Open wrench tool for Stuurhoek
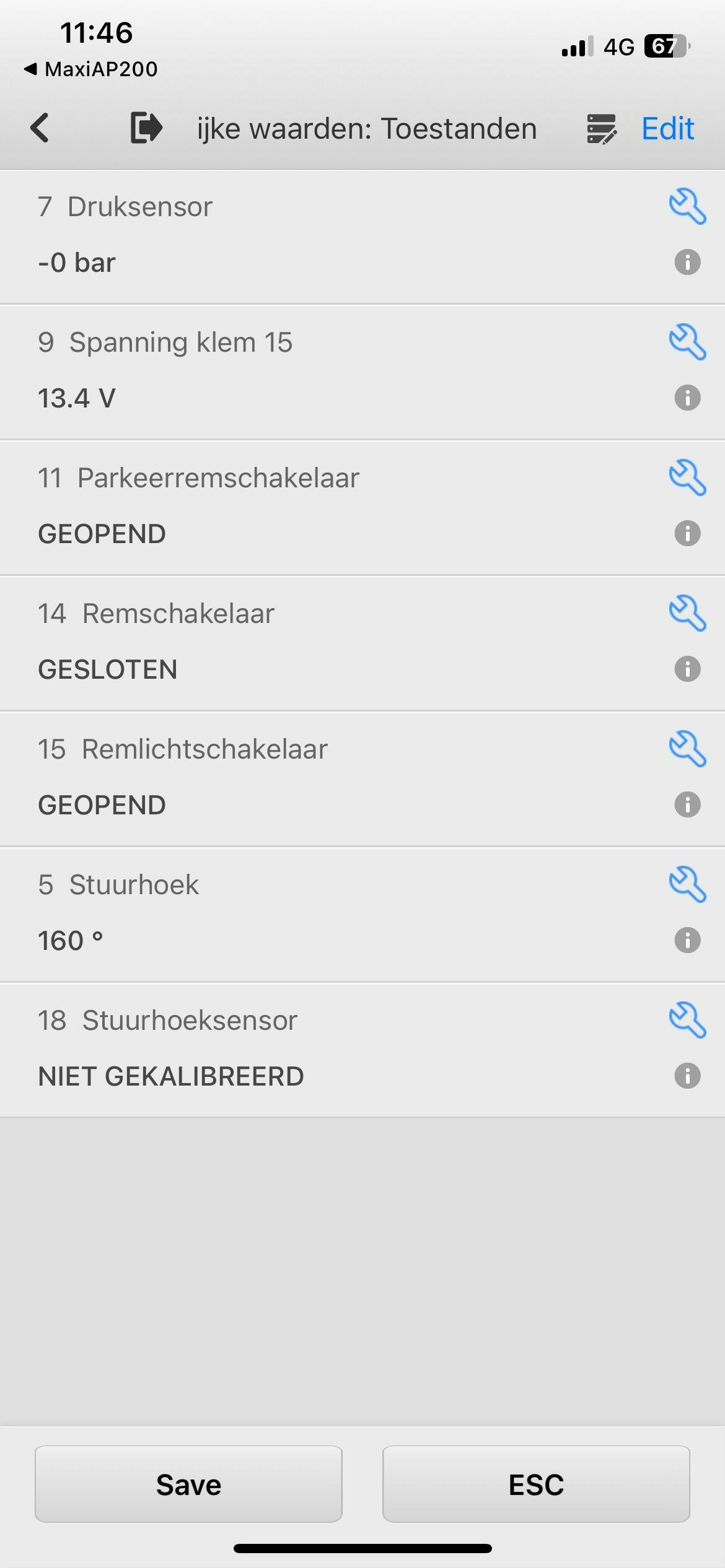Image resolution: width=725 pixels, height=1568 pixels. [687, 885]
